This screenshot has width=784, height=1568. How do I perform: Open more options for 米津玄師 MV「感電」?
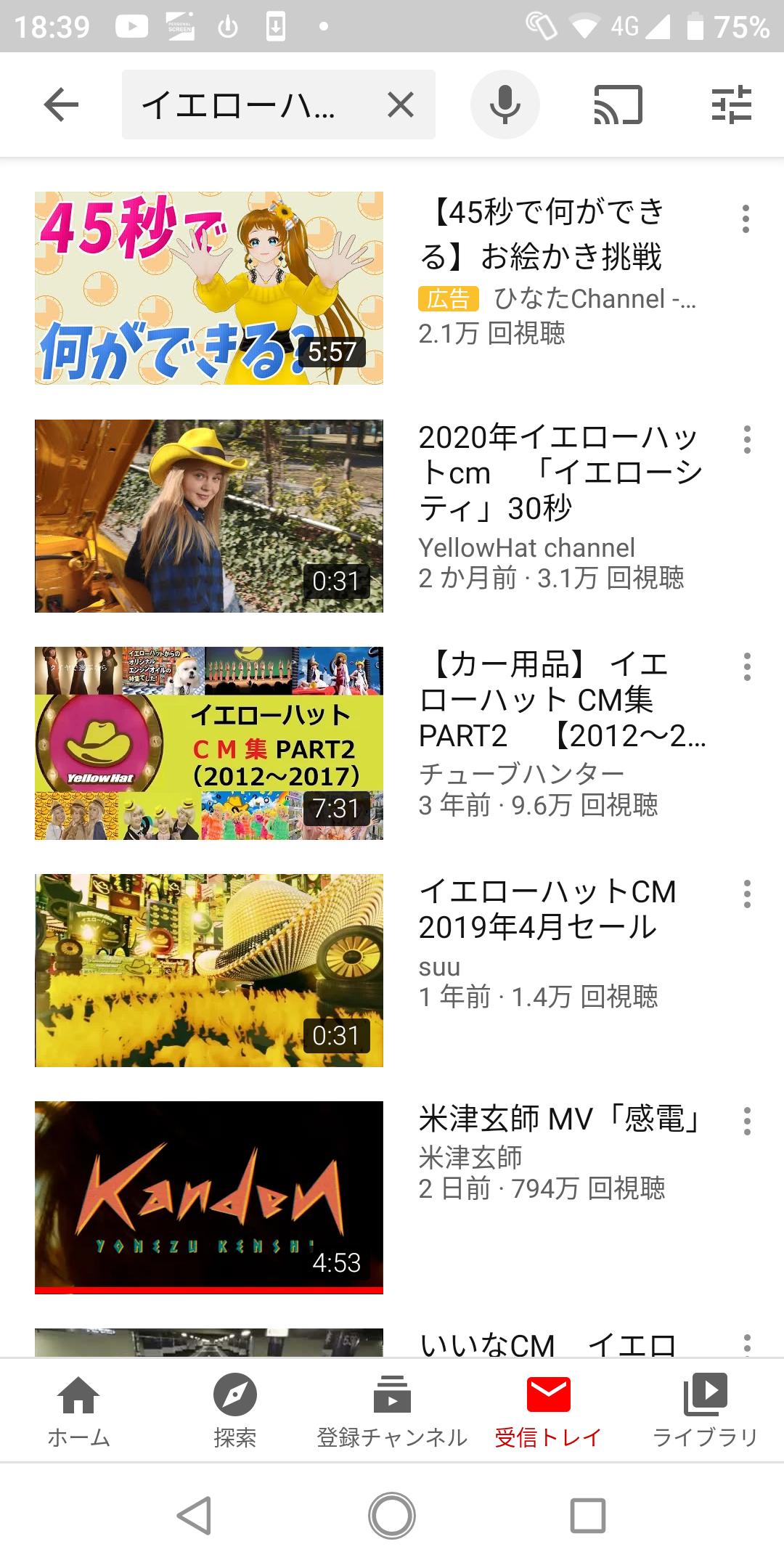tap(746, 1122)
